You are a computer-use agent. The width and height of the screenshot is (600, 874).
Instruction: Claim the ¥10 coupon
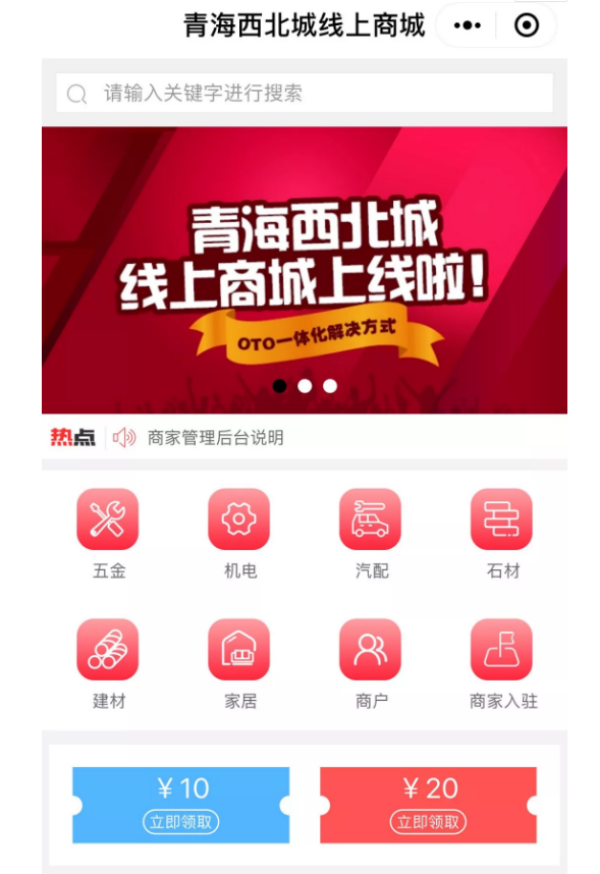coord(181,822)
